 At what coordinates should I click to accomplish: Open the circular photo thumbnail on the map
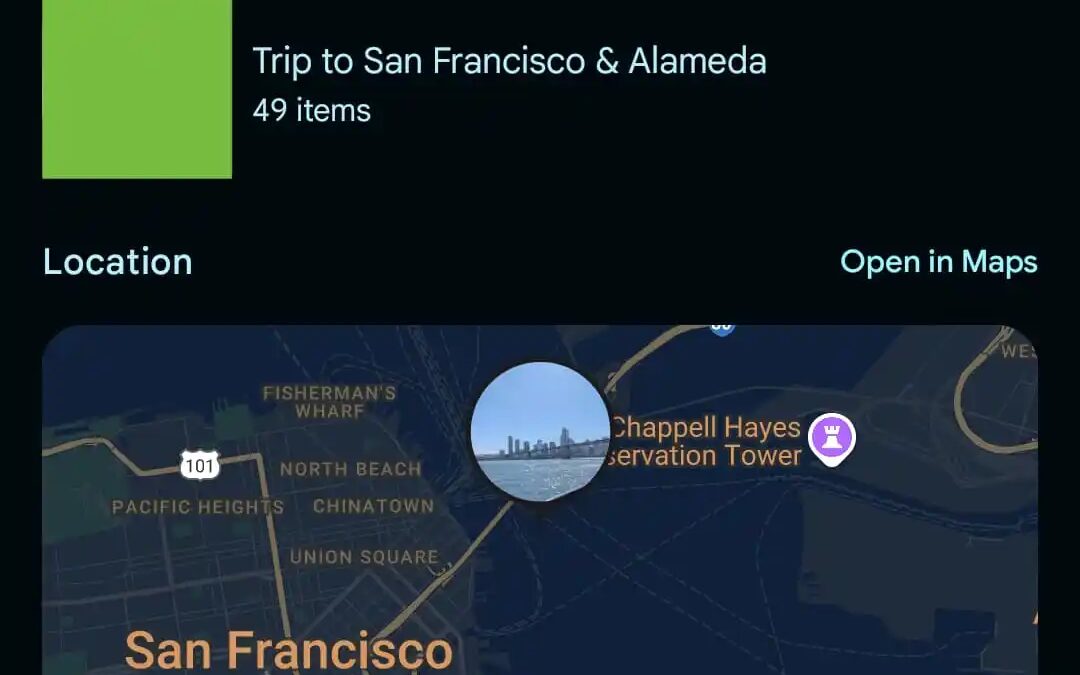coord(540,431)
